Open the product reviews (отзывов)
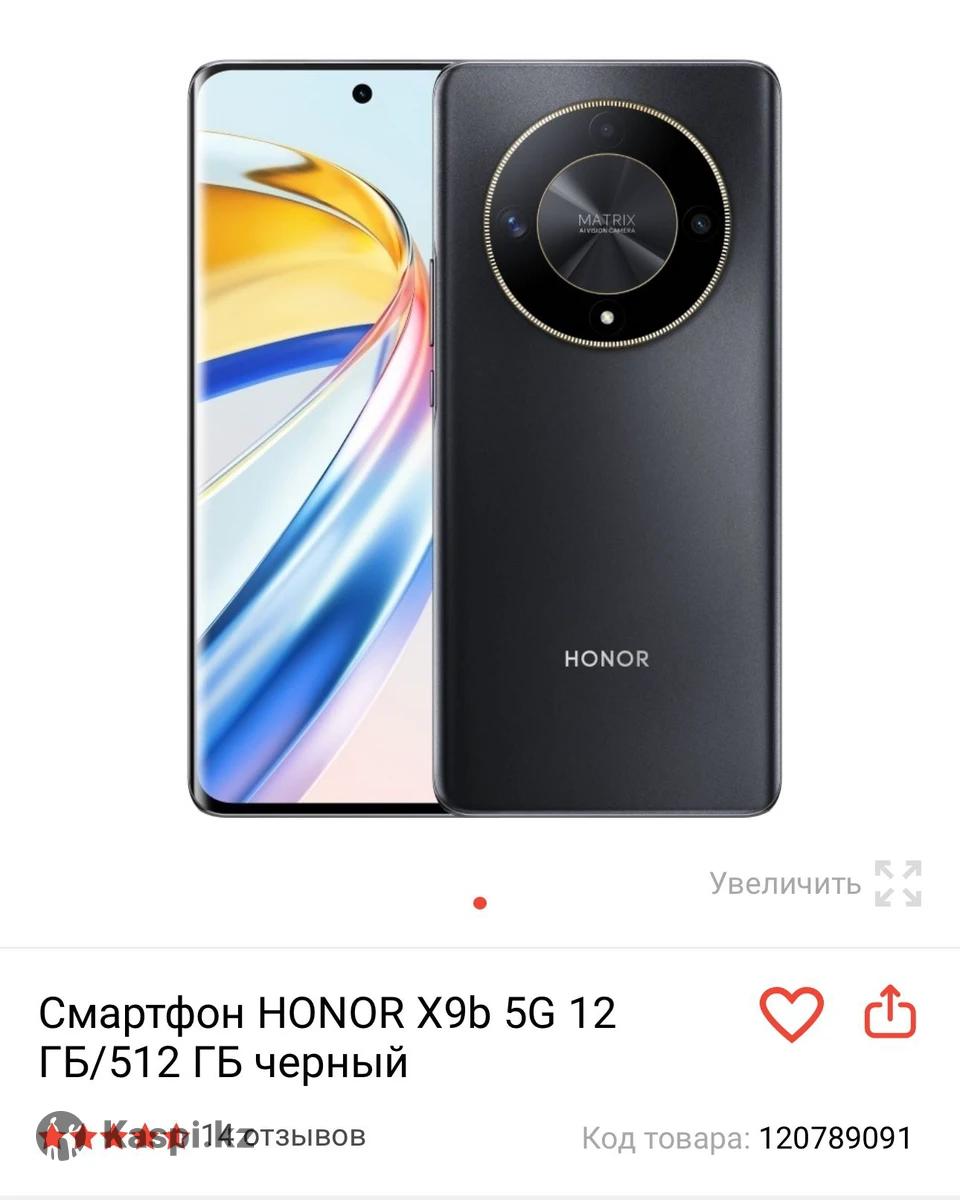 coord(290,1136)
